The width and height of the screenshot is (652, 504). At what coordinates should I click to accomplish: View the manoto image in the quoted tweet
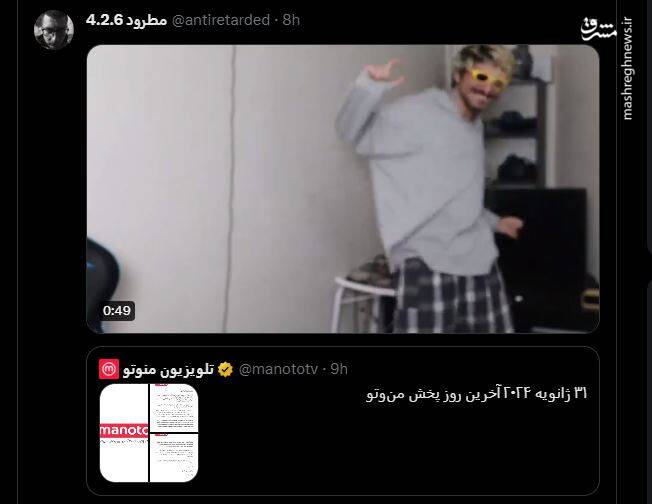149,432
